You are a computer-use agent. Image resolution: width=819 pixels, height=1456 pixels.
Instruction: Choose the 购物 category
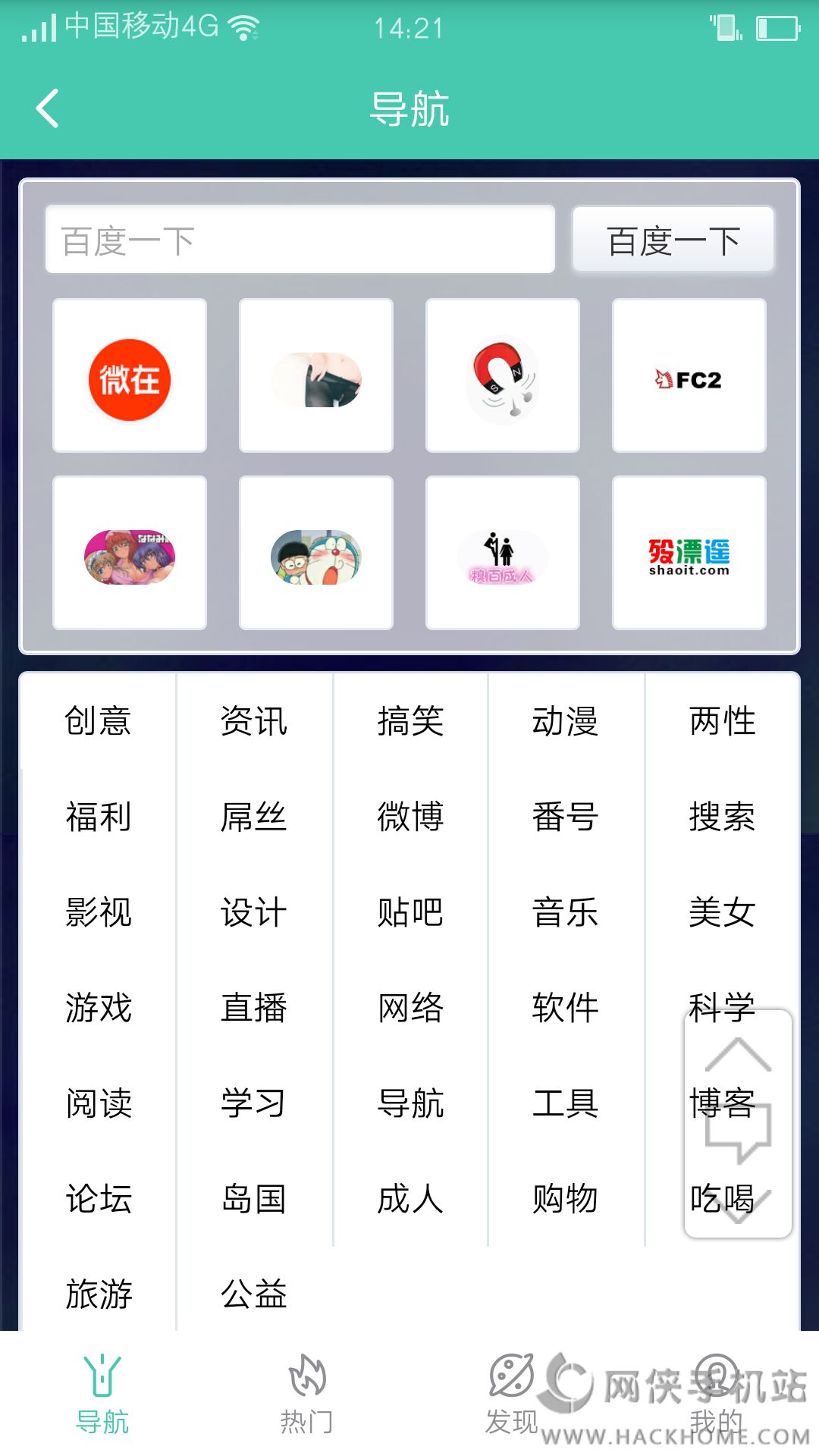point(566,1198)
